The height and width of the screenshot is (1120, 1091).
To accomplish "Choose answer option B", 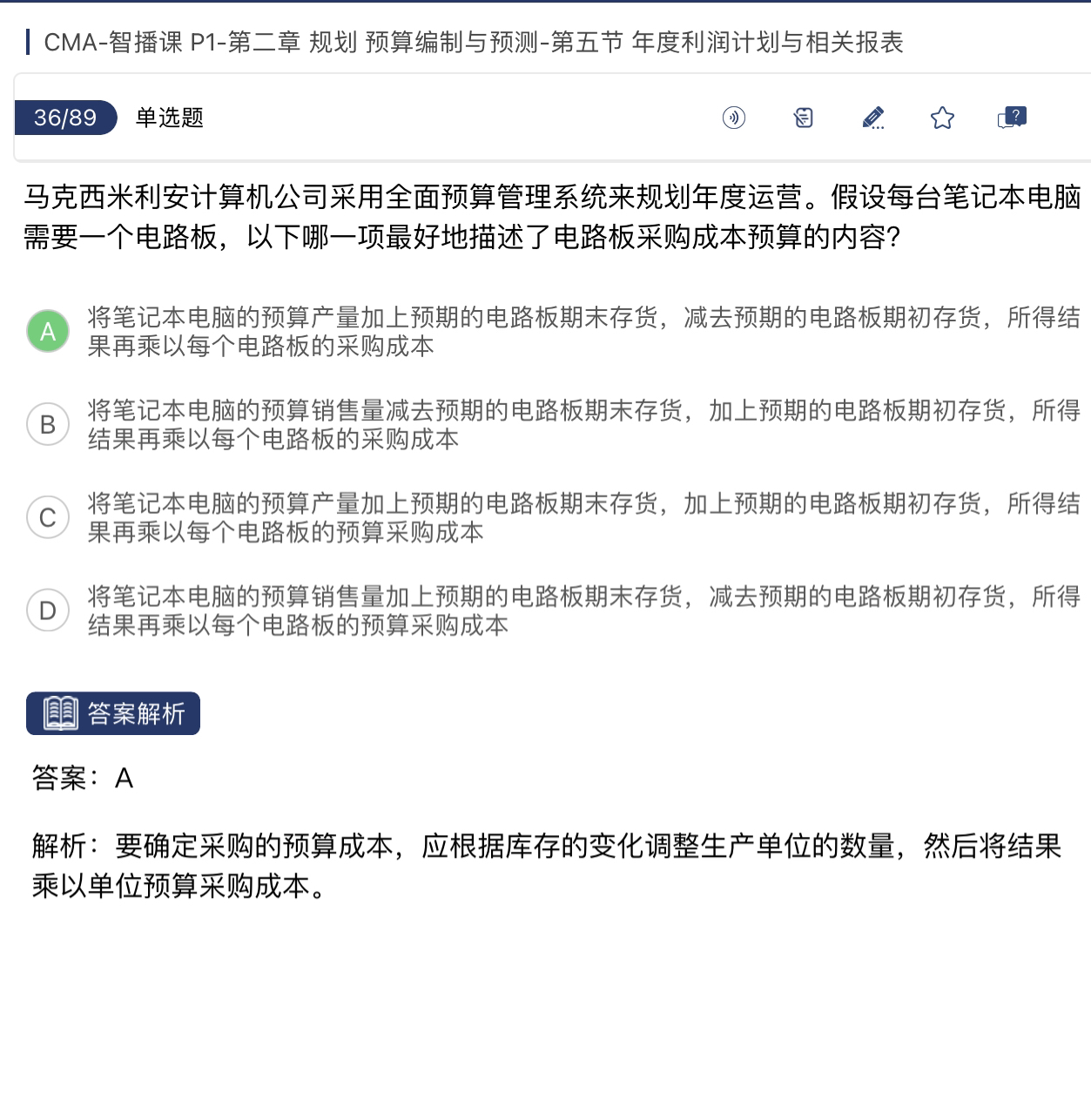I will click(48, 424).
